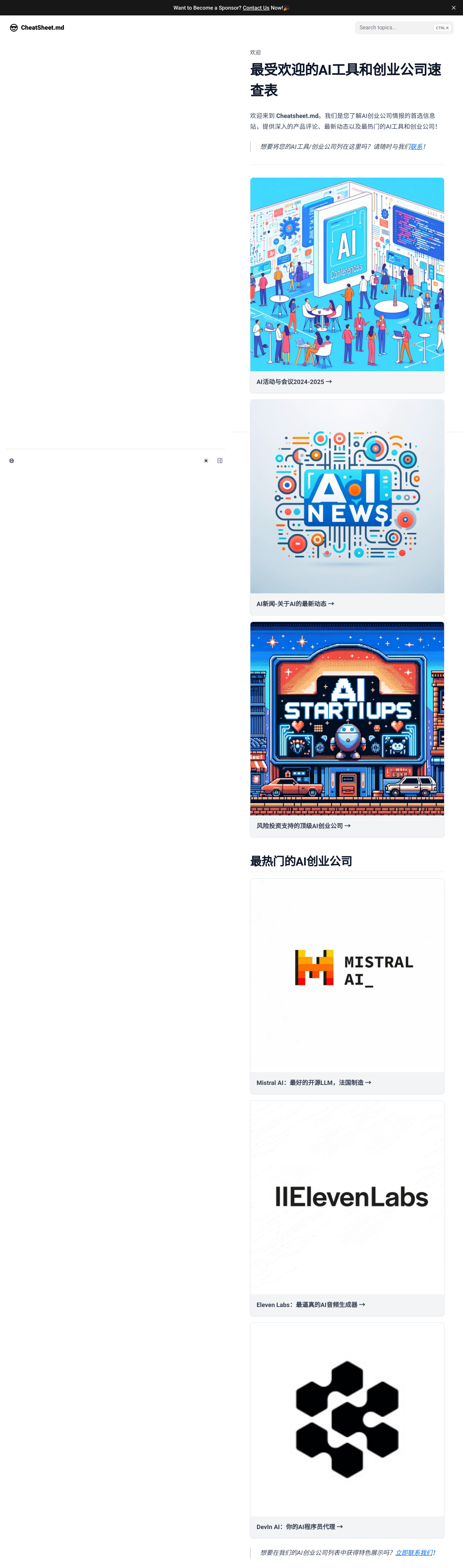Open 风险投资支持的顶级AI创业公司 card

tap(346, 729)
